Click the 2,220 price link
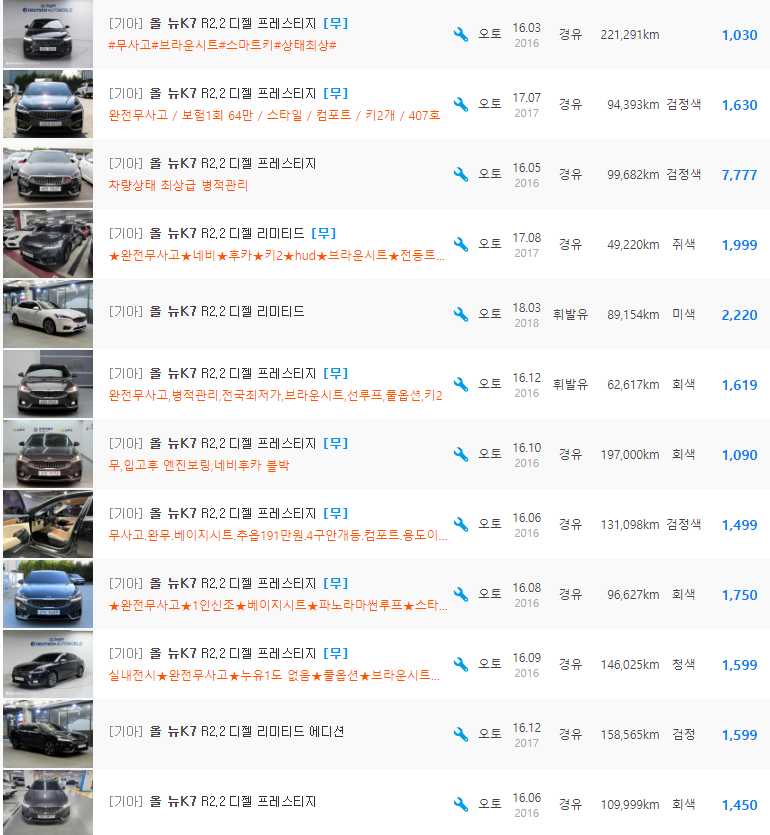Image resolution: width=770 pixels, height=835 pixels. 740,314
